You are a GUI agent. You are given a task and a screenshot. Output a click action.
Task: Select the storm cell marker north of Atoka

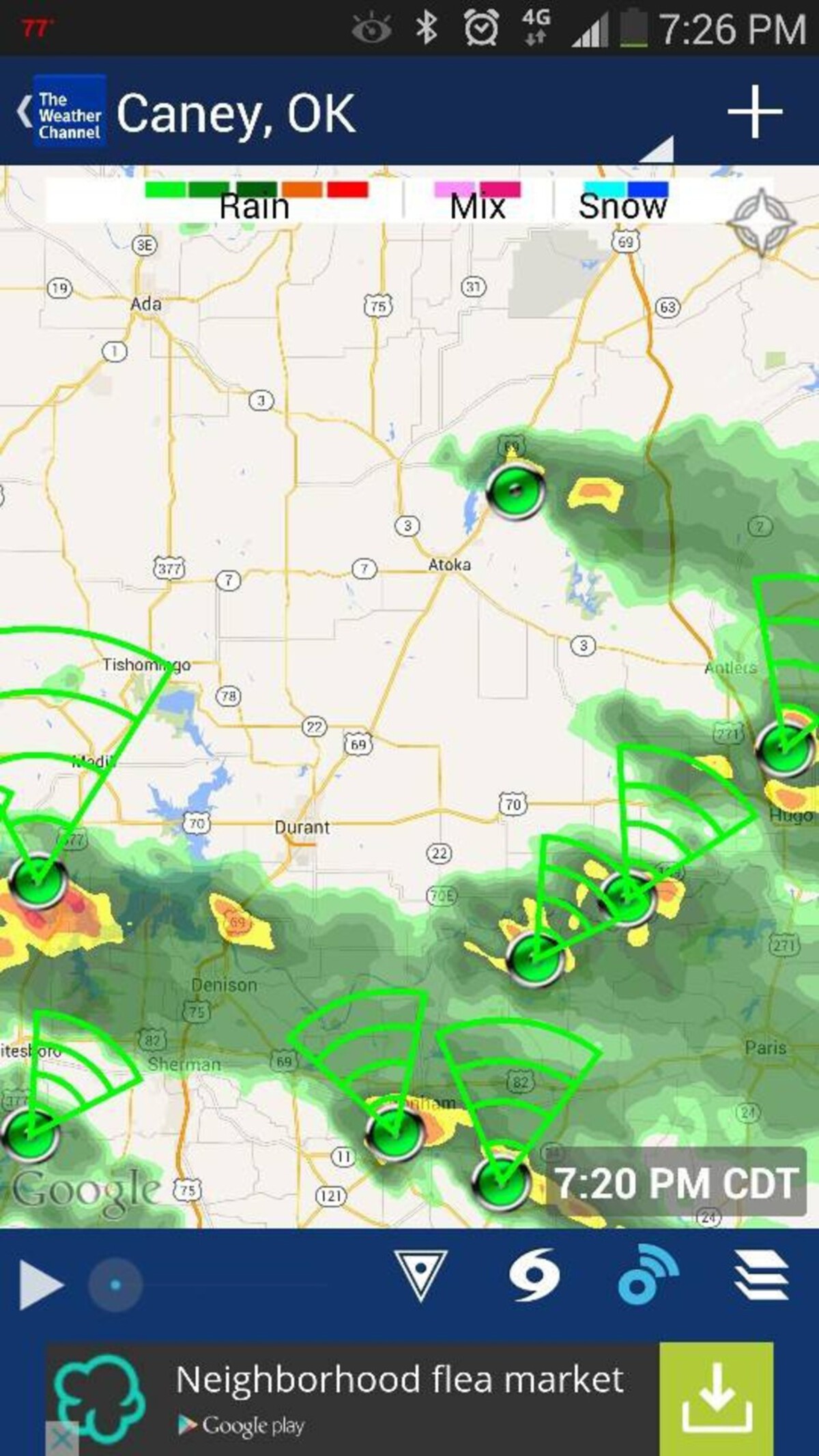(x=516, y=490)
